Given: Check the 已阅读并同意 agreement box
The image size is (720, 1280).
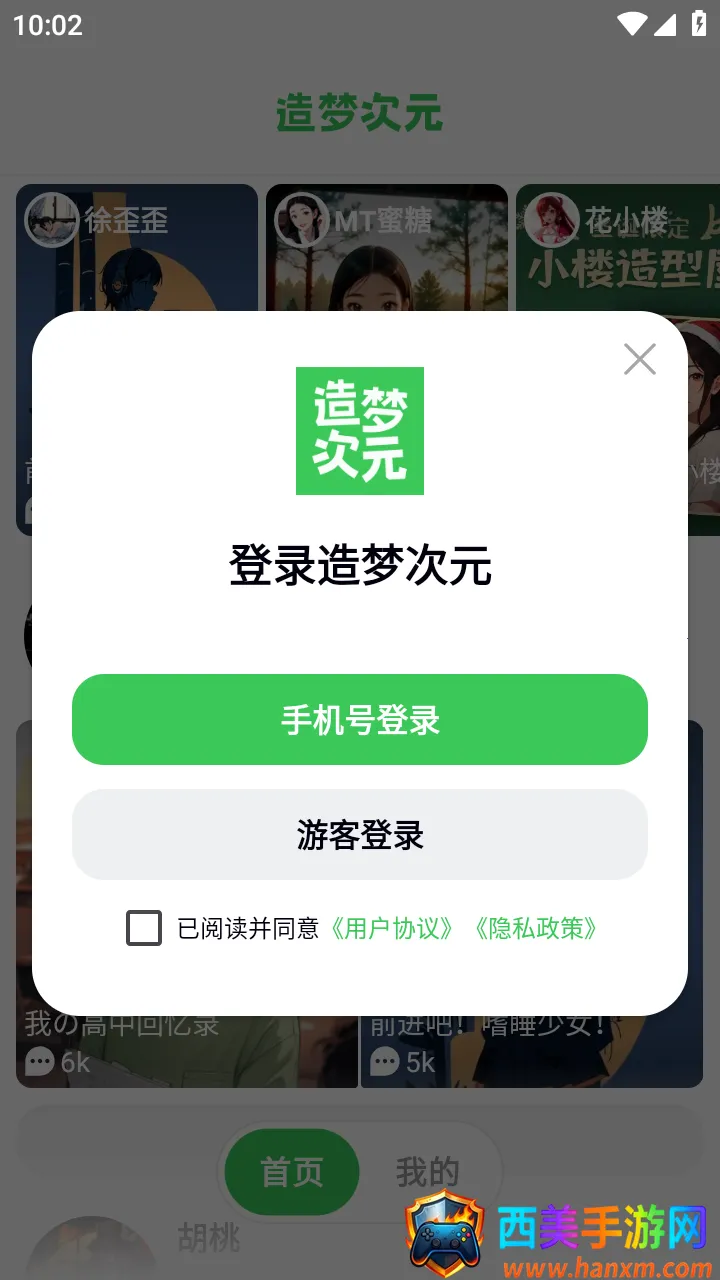Looking at the screenshot, I should pos(144,928).
